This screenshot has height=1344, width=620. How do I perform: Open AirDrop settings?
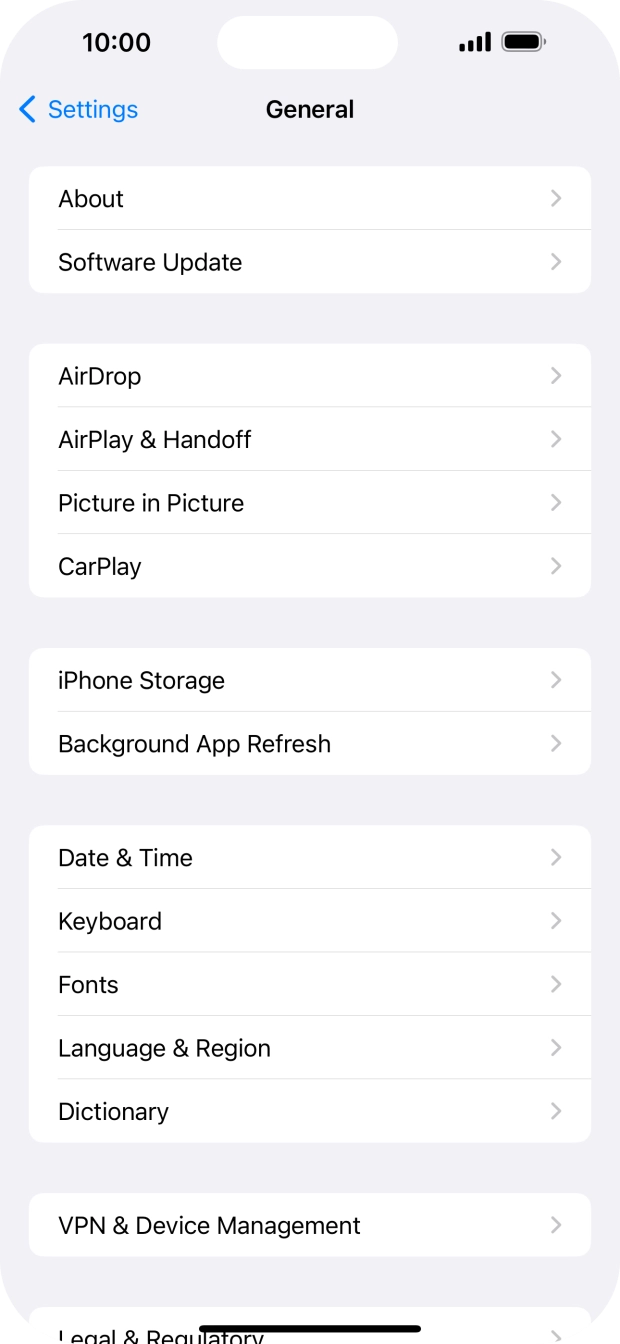click(309, 376)
